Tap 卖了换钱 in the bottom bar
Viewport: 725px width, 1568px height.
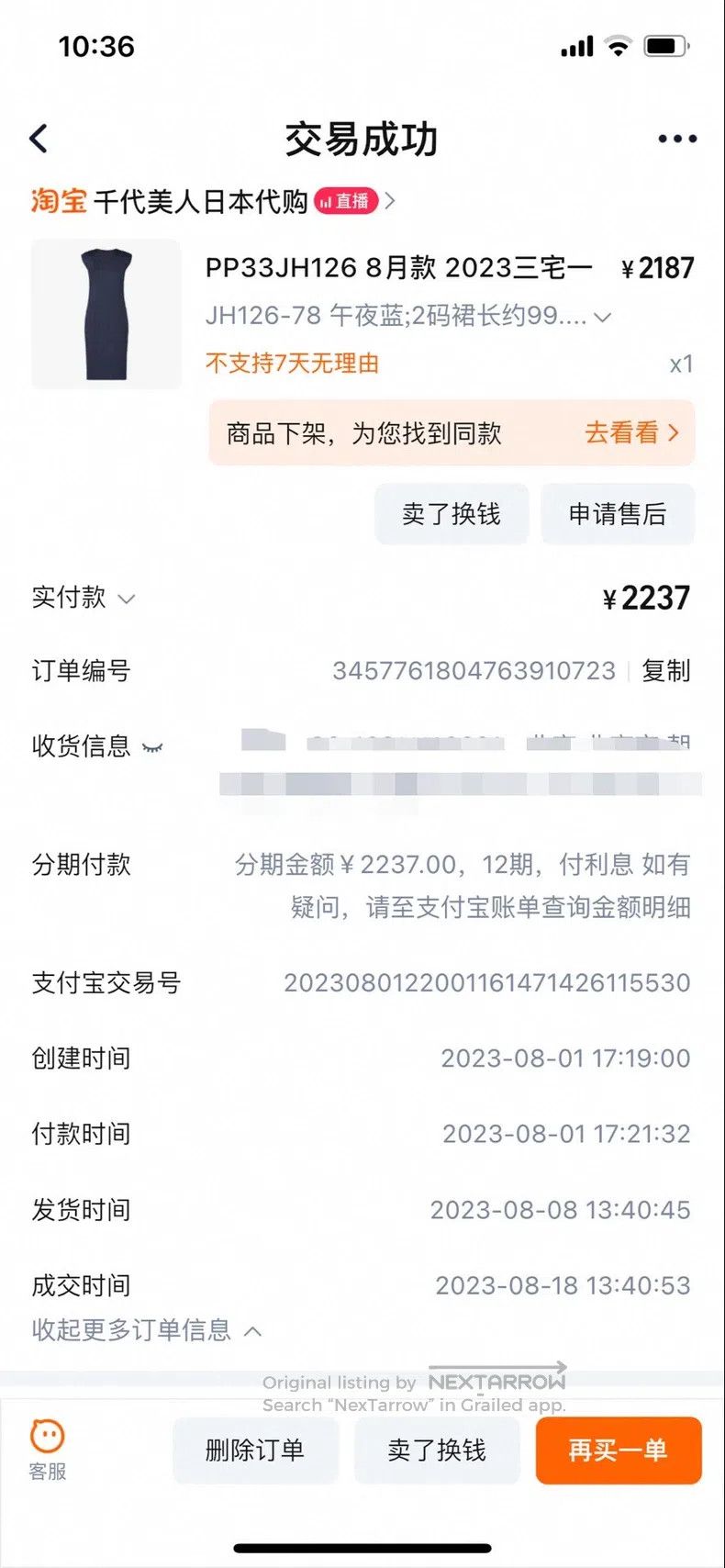coord(437,1450)
